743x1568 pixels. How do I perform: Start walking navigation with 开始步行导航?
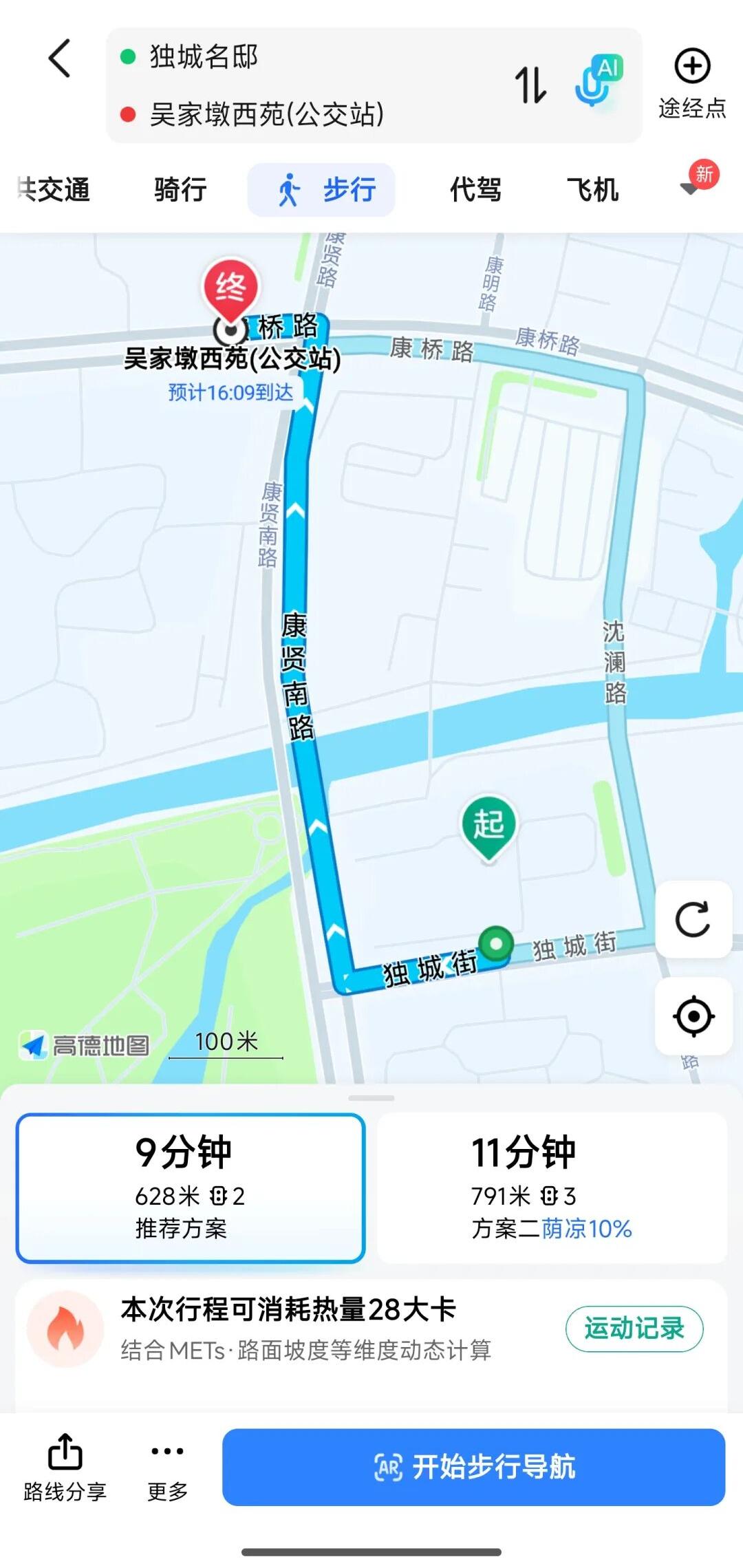pos(473,1467)
